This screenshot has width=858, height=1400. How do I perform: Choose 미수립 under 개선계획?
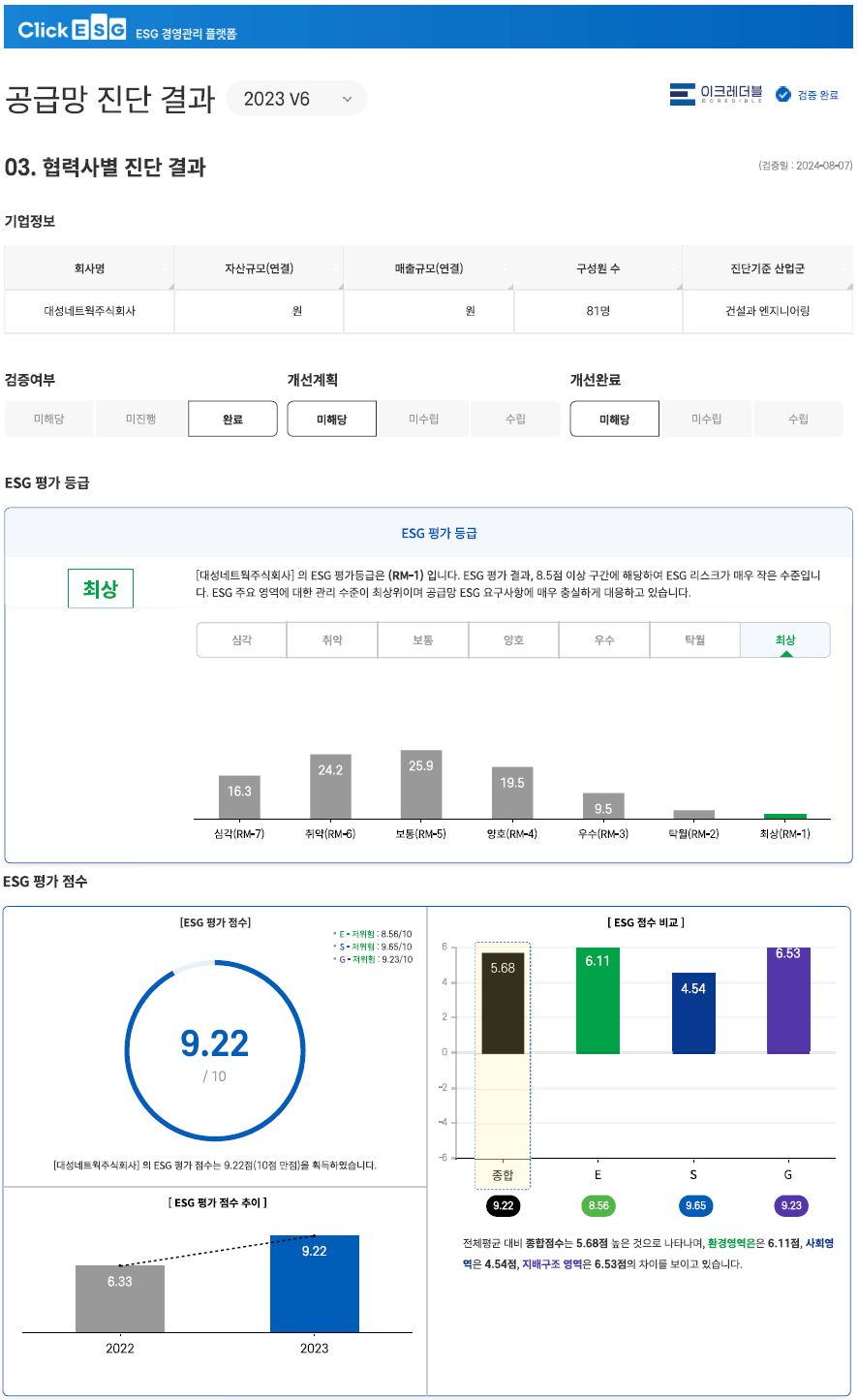pos(423,419)
